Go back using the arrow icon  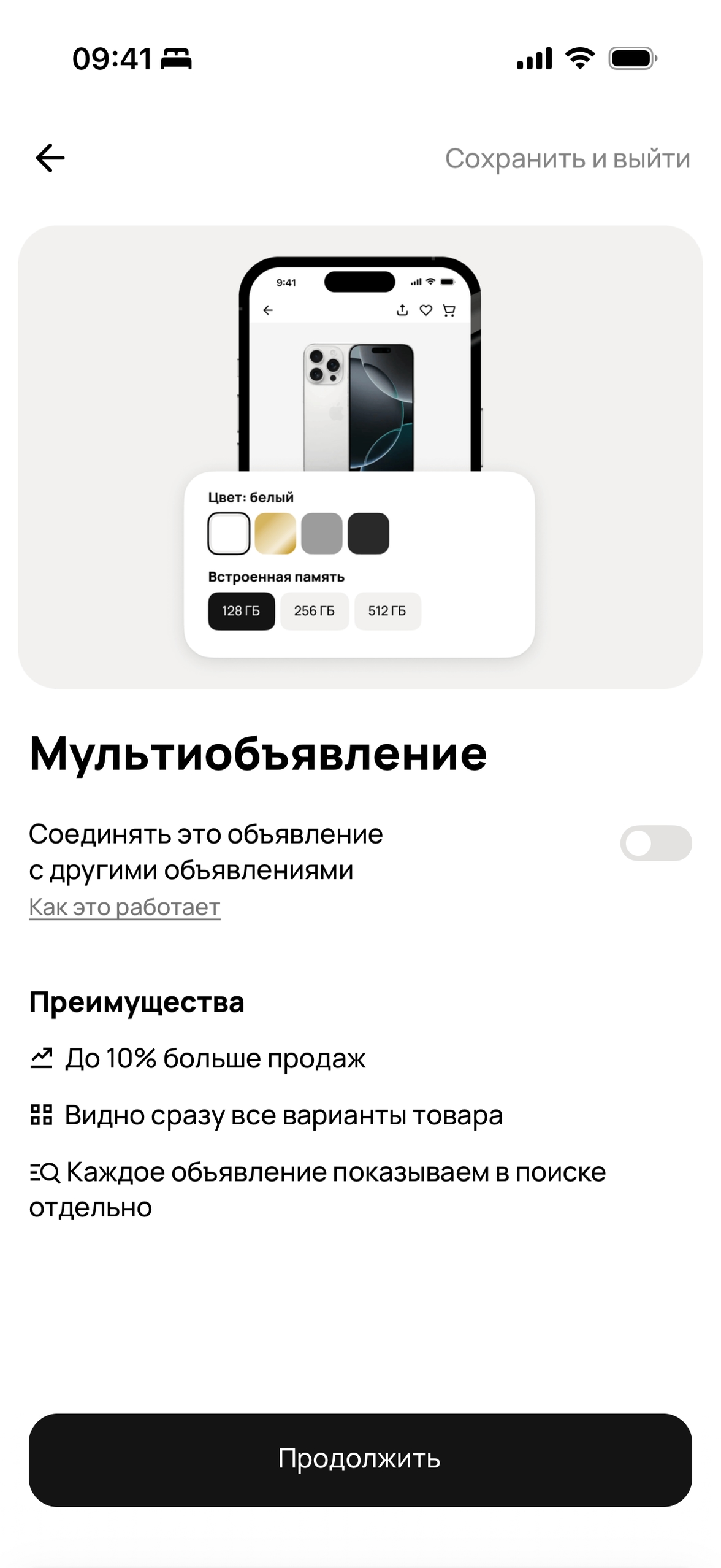pyautogui.click(x=50, y=158)
